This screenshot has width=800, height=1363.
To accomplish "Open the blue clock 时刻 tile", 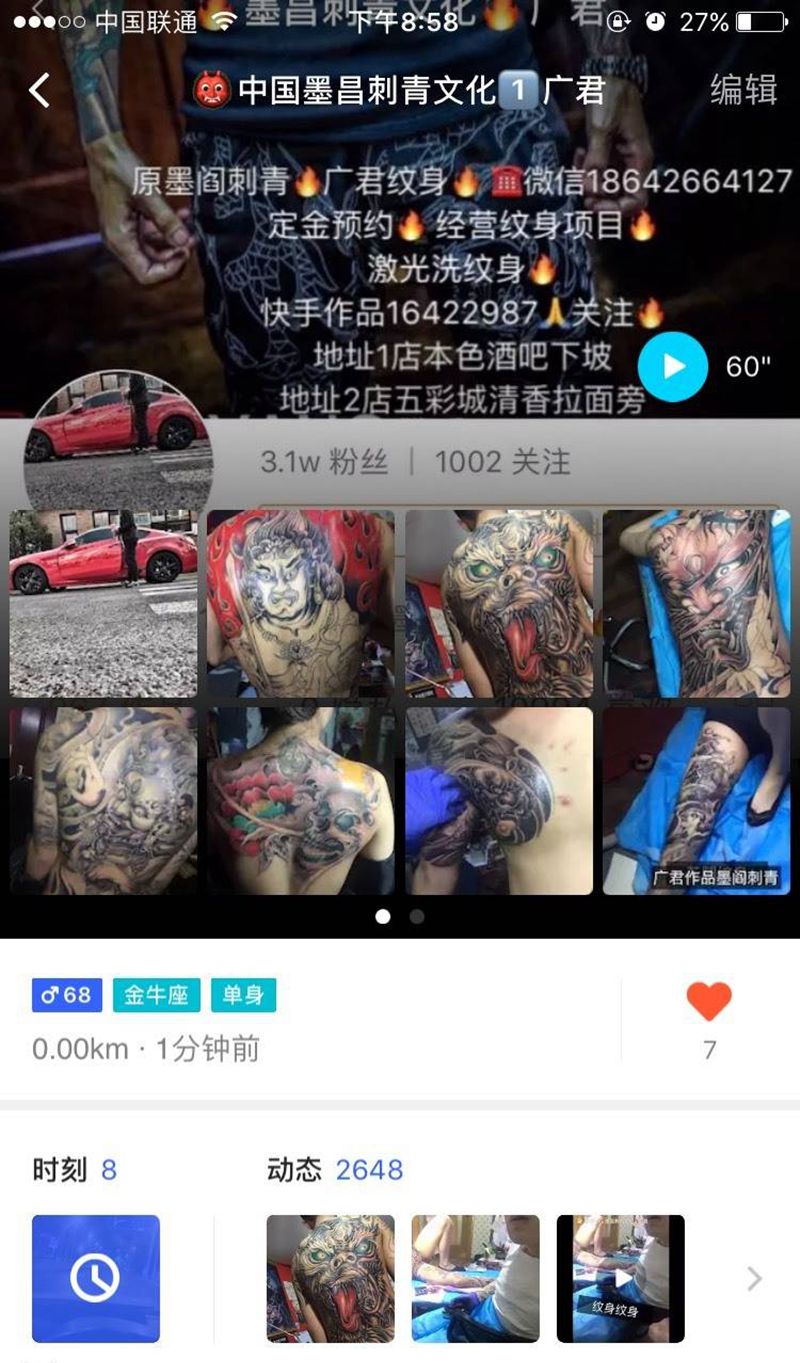I will point(96,1278).
